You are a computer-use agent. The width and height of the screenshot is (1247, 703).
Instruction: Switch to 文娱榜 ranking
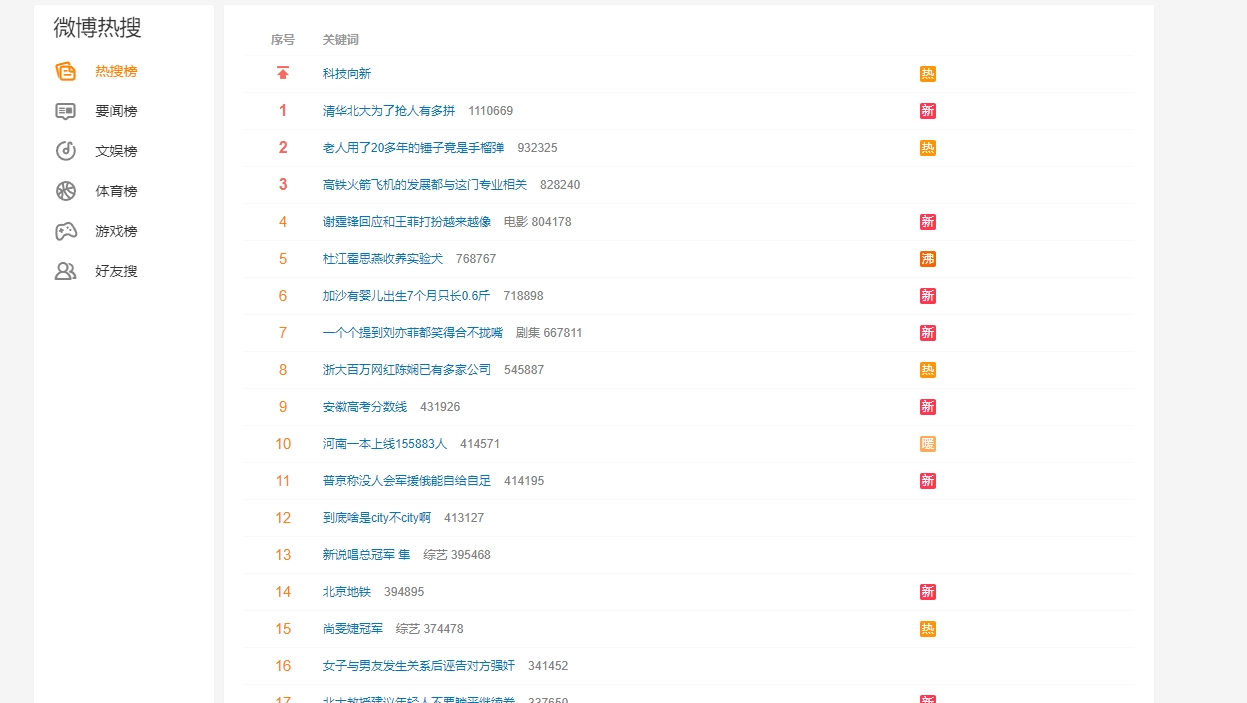[116, 151]
